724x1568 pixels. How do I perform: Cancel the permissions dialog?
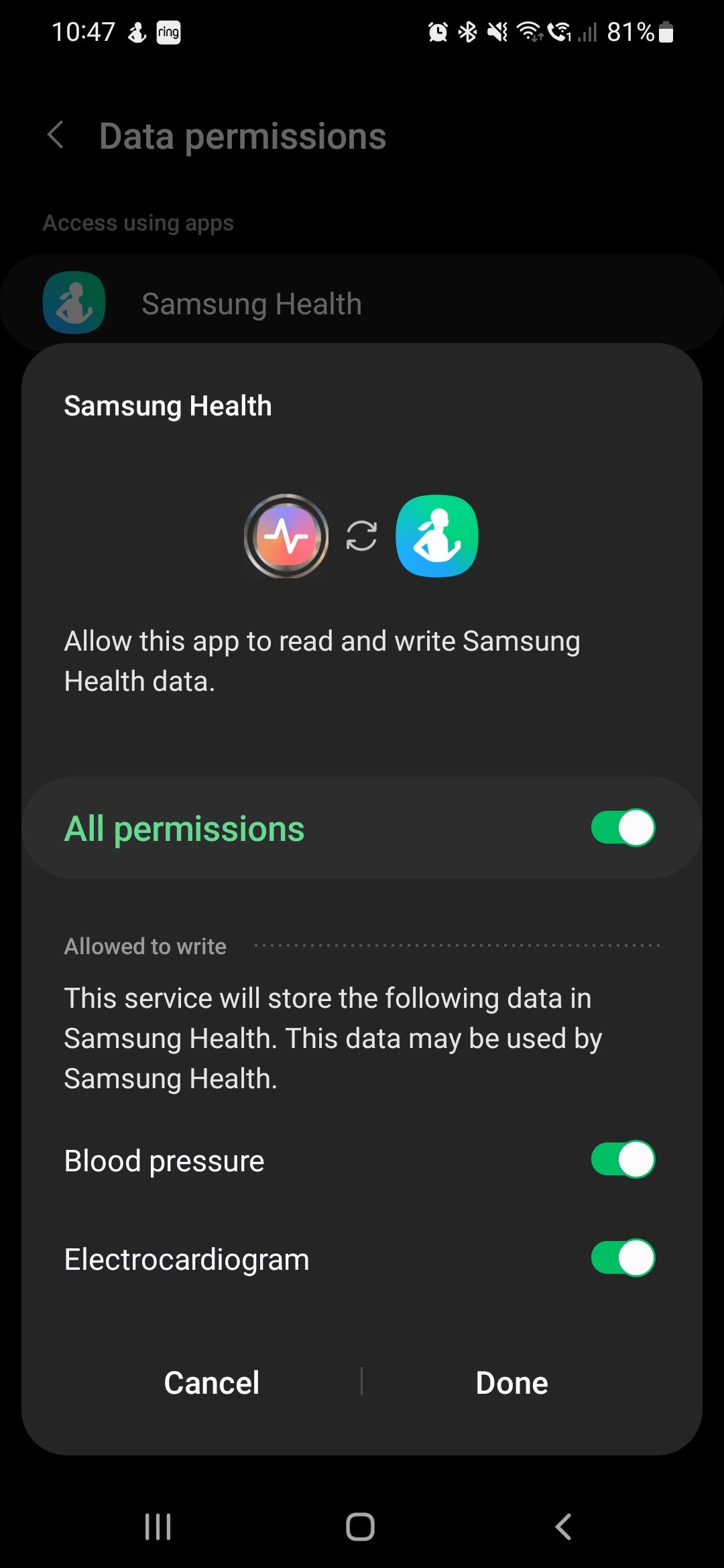[x=211, y=1382]
